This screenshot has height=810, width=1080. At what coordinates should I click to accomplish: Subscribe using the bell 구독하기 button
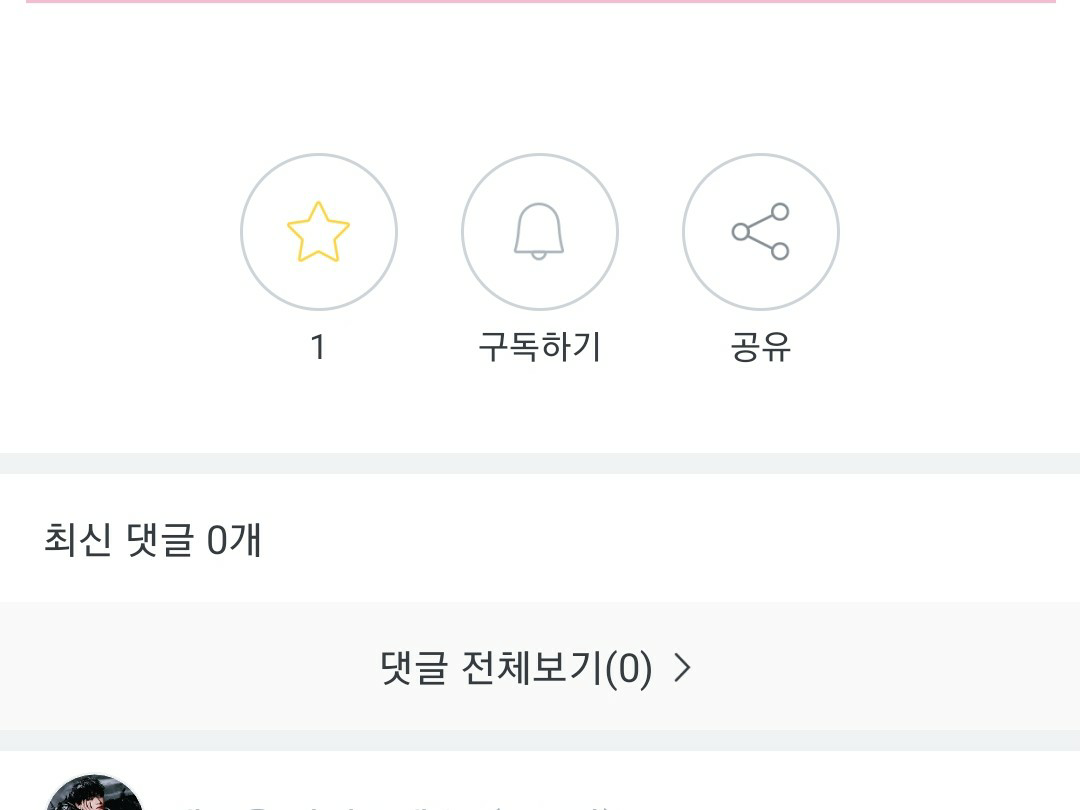pyautogui.click(x=540, y=232)
